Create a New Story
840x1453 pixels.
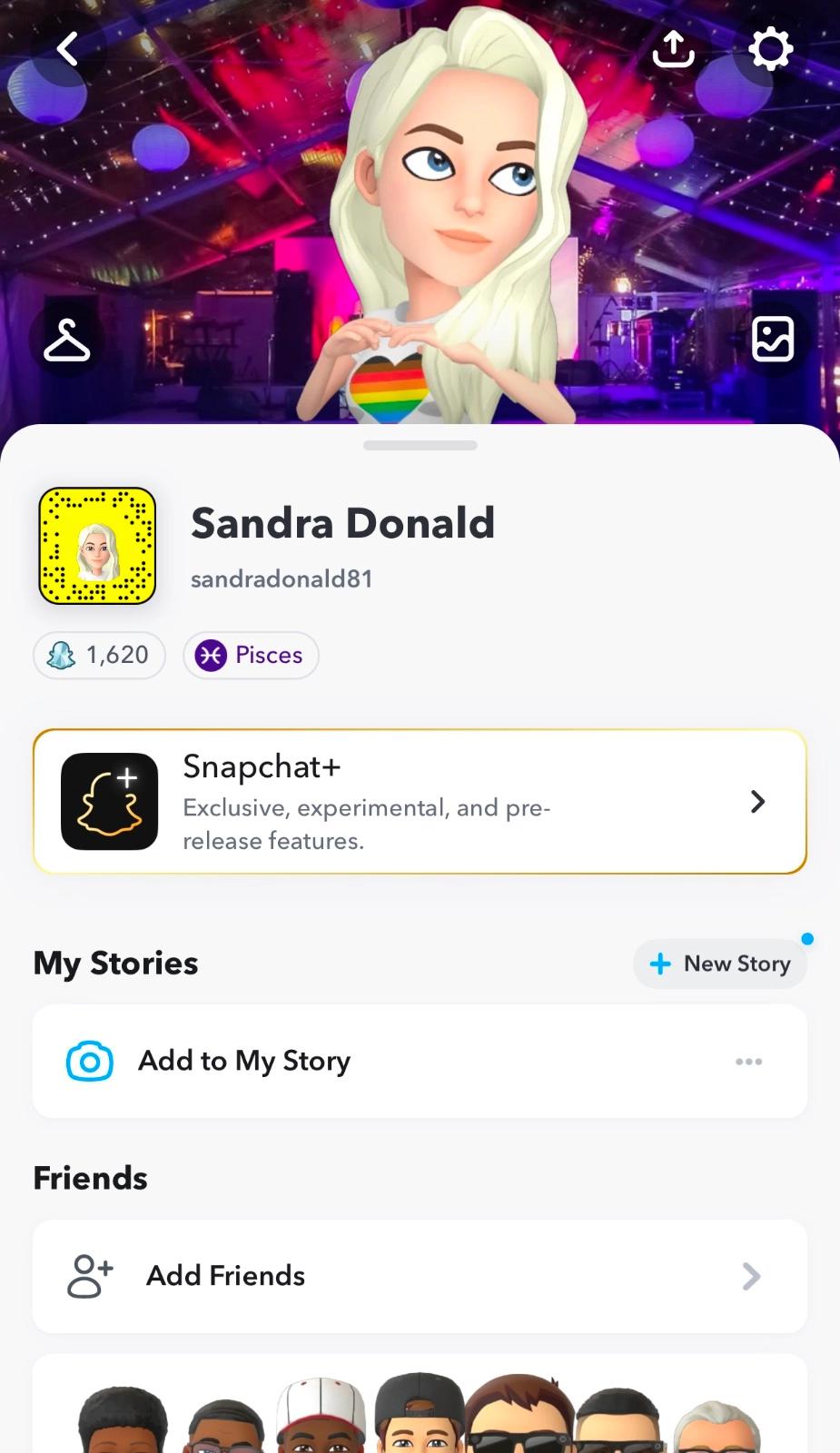point(719,964)
